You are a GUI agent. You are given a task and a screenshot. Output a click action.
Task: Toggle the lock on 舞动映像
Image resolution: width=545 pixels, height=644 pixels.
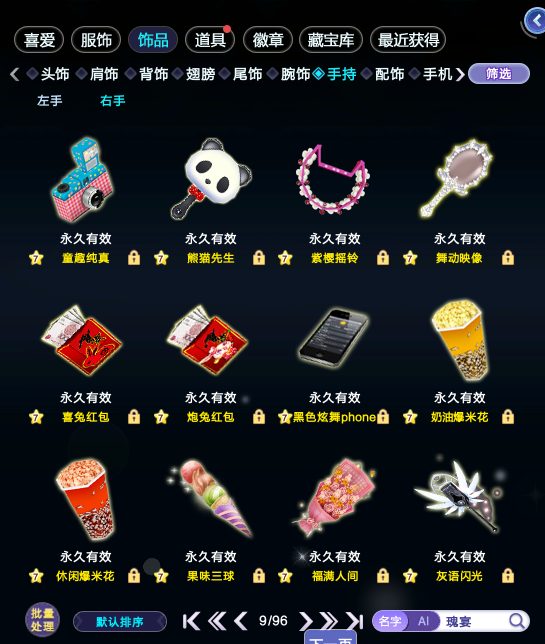[x=508, y=258]
